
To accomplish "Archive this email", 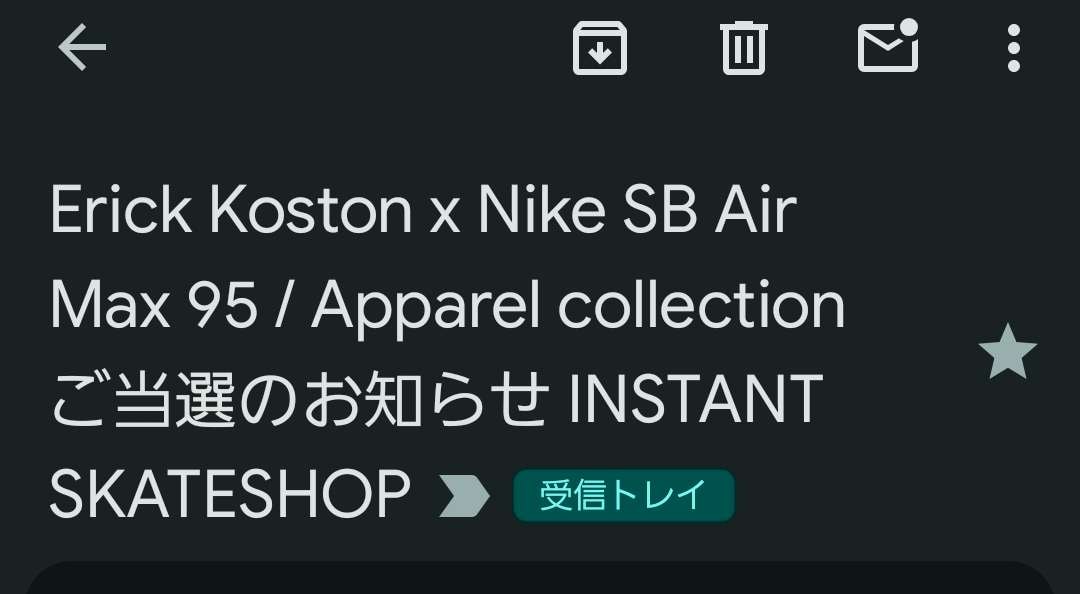I will click(599, 48).
